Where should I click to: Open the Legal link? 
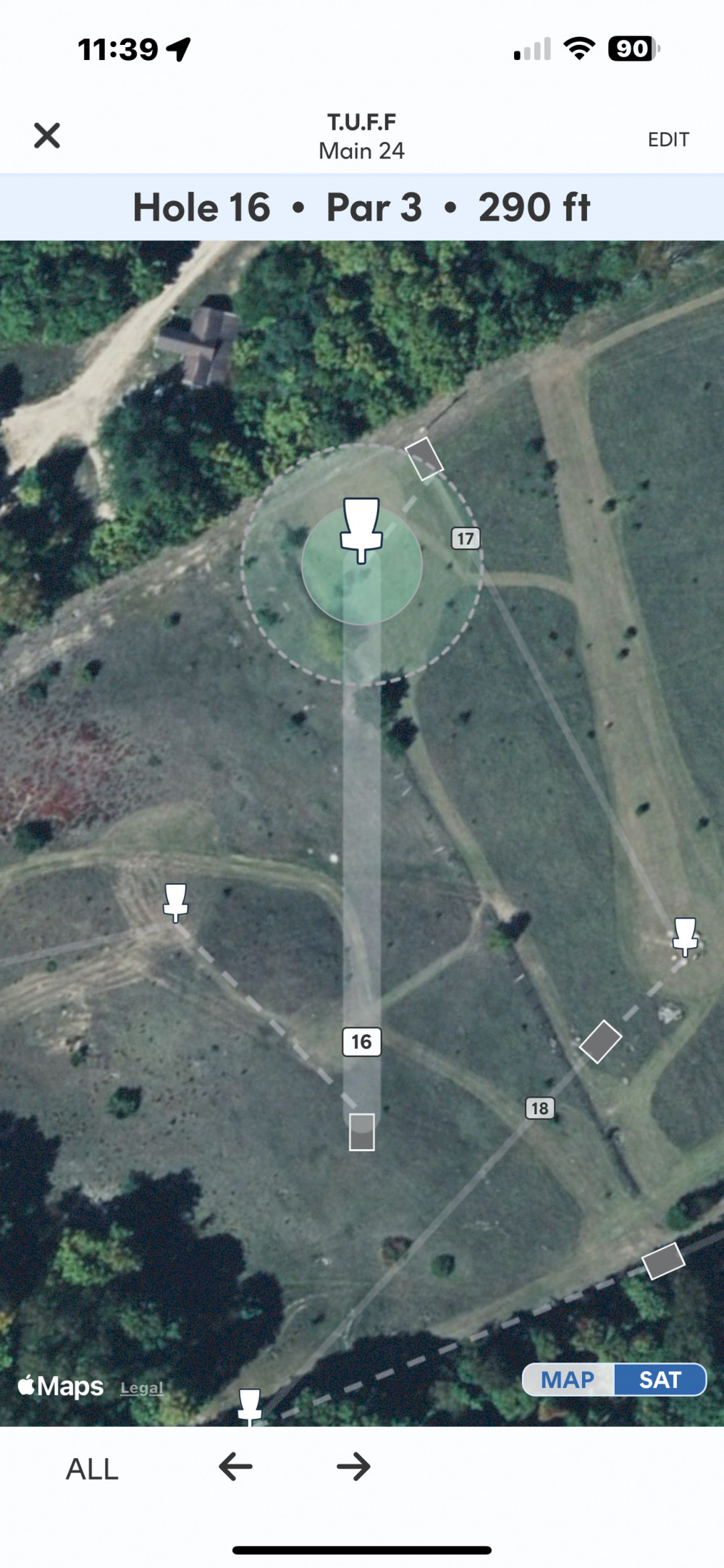(142, 1388)
